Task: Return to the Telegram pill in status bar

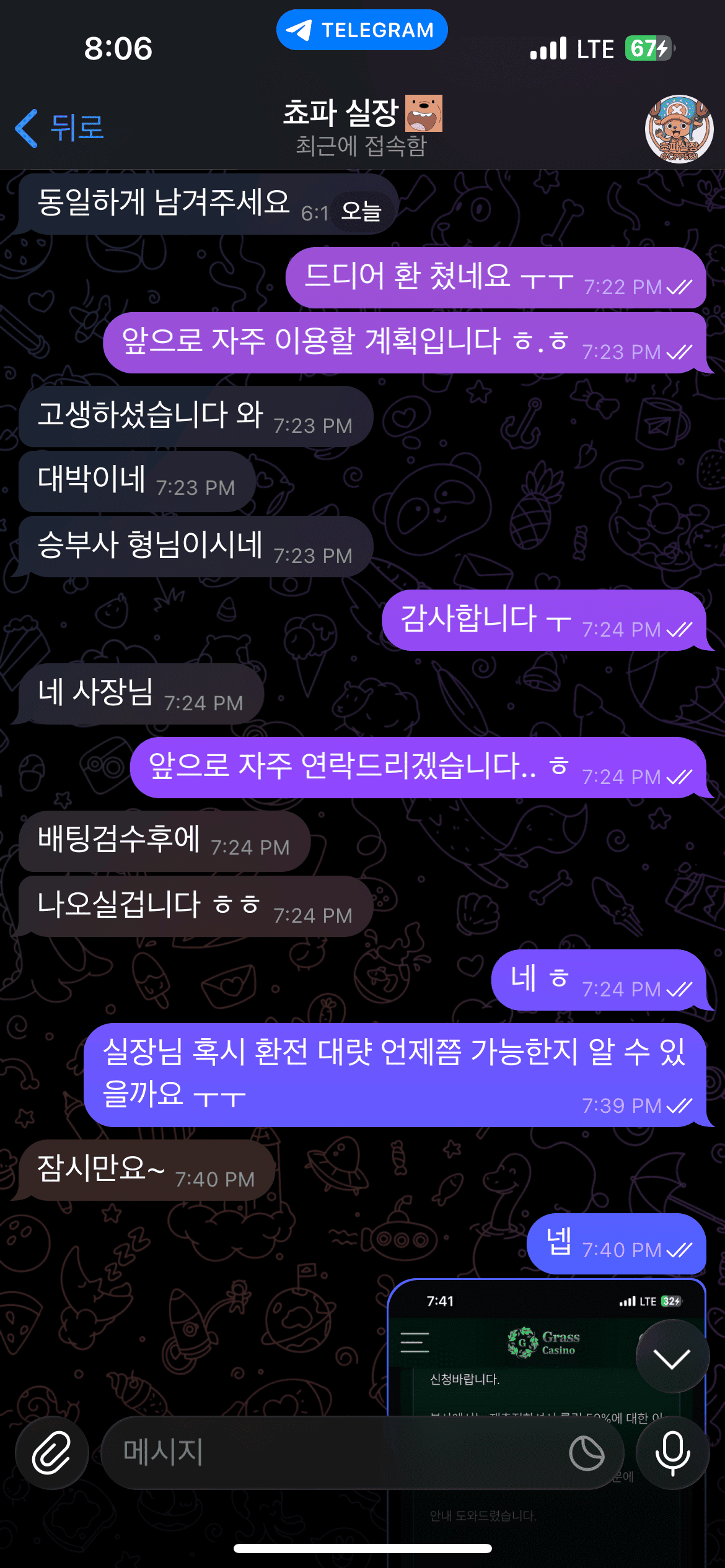Action: click(362, 30)
